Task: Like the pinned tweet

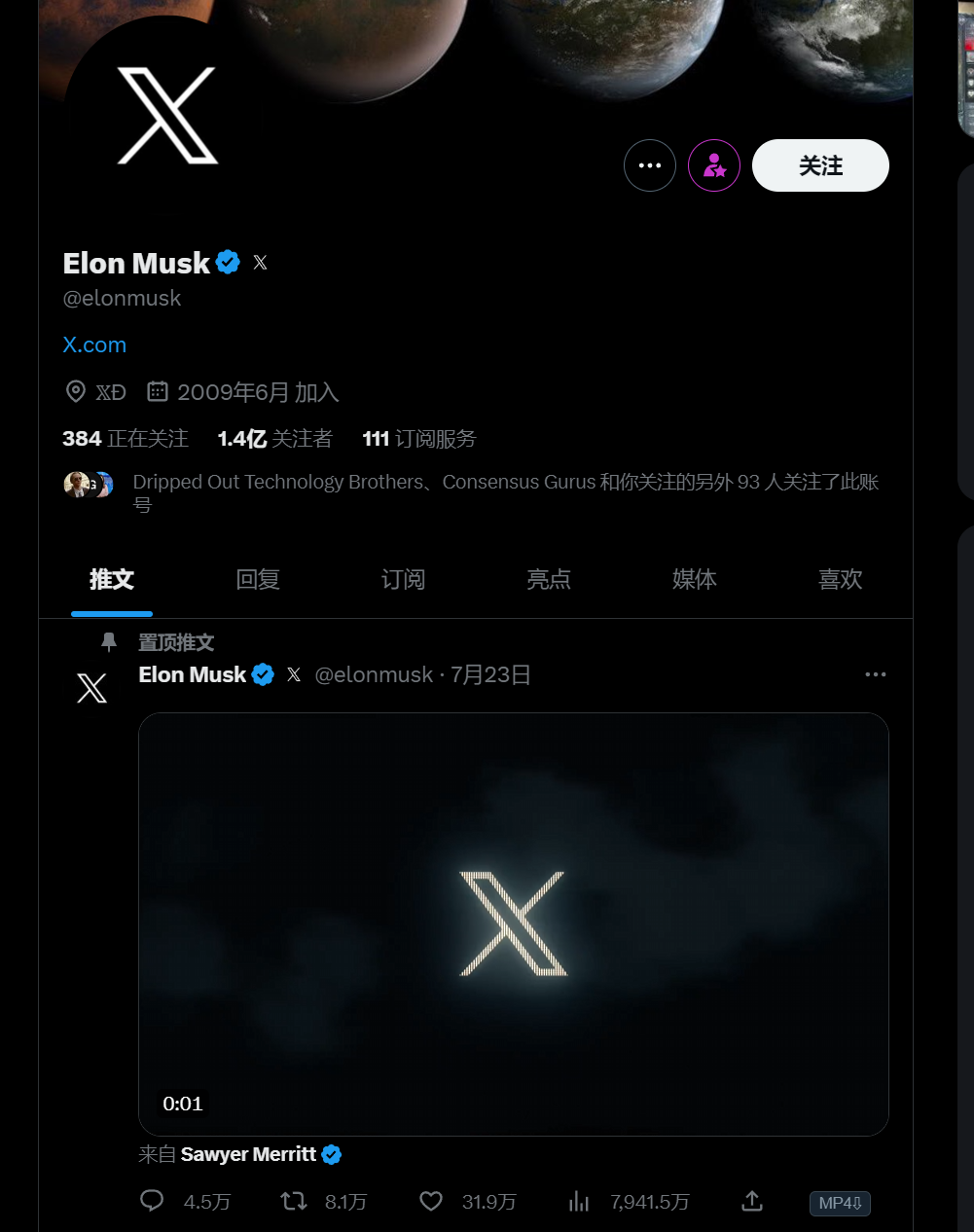Action: tap(431, 1201)
